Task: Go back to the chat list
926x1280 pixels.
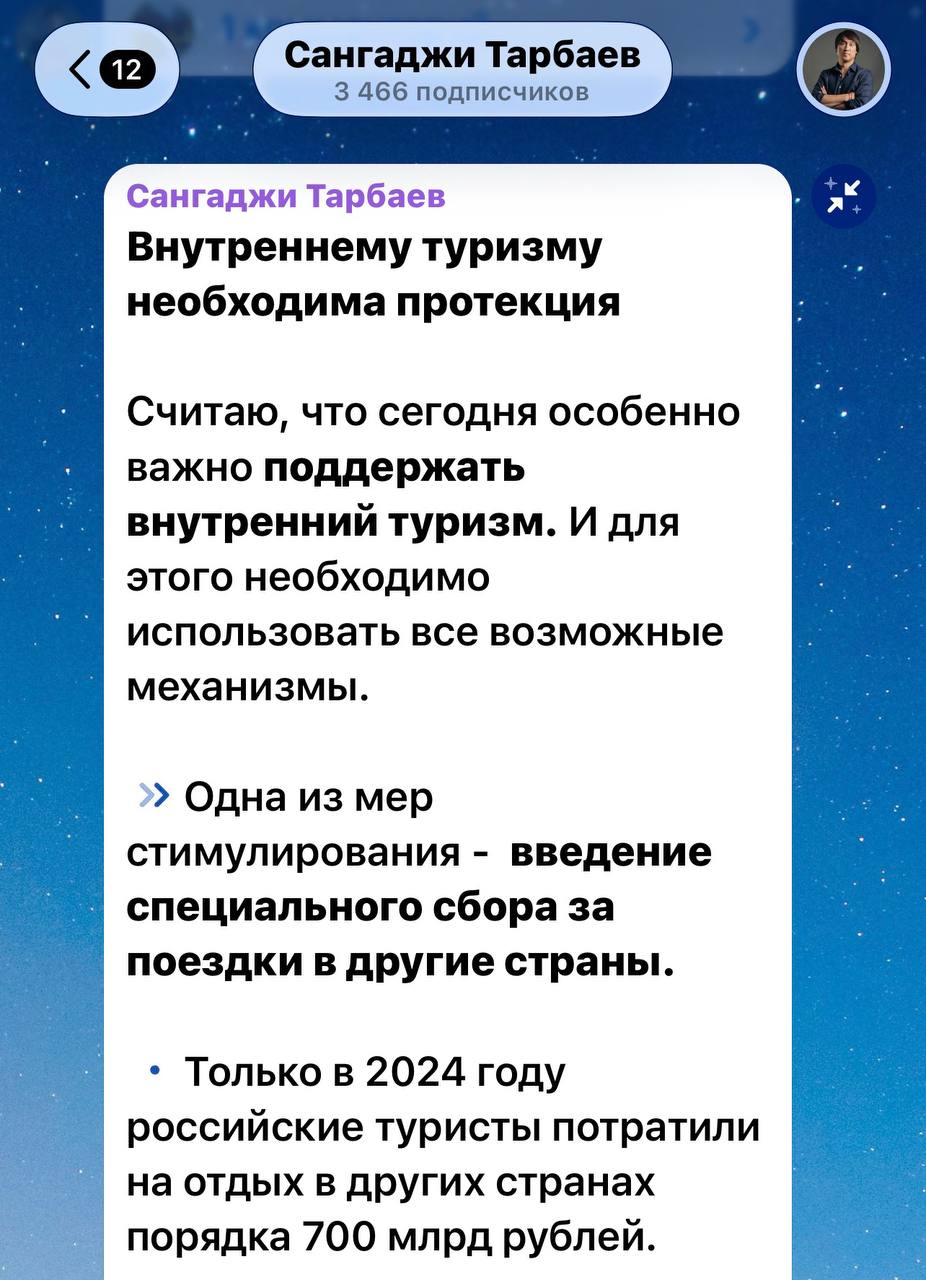Action: [106, 70]
